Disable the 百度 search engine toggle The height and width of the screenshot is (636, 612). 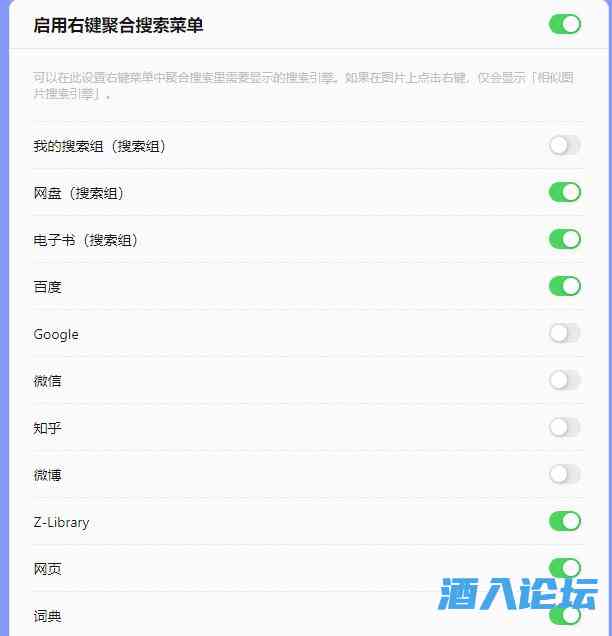[564, 286]
